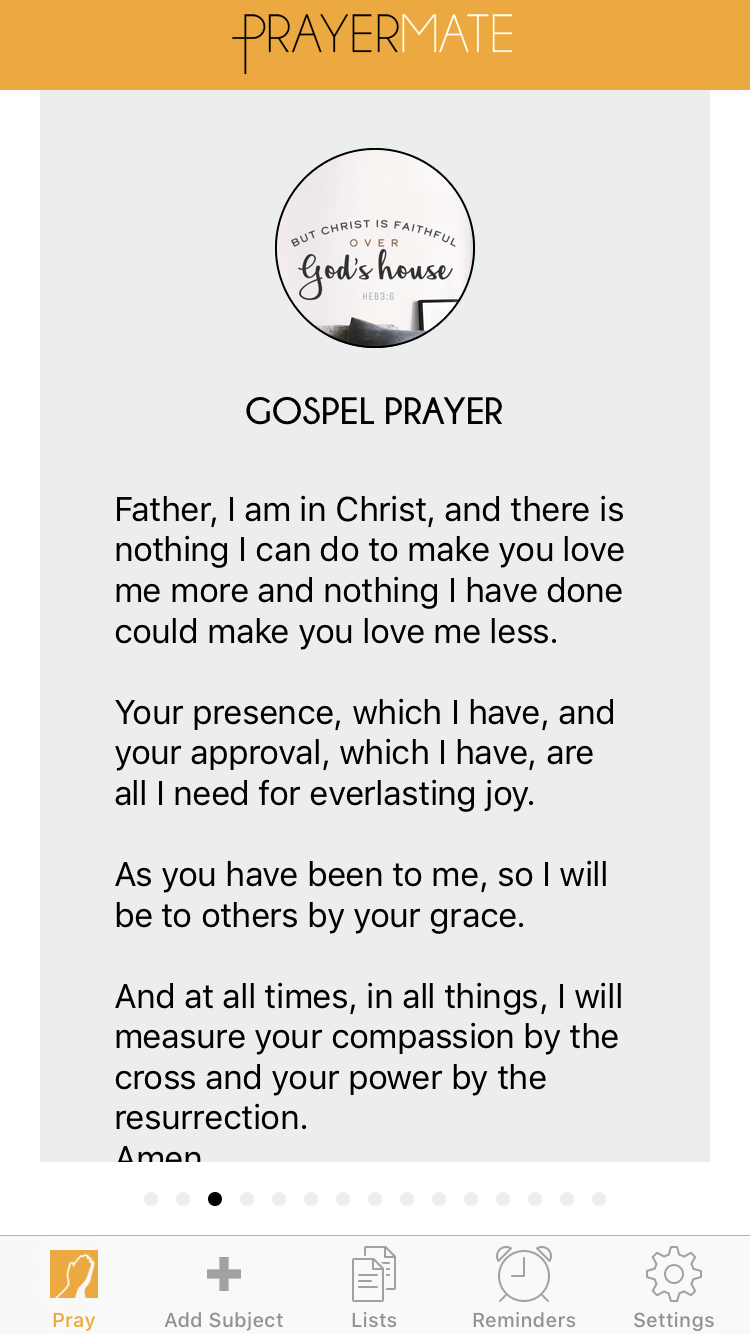The width and height of the screenshot is (750, 1334).
Task: Open the Reminders tab
Action: pos(524,1288)
